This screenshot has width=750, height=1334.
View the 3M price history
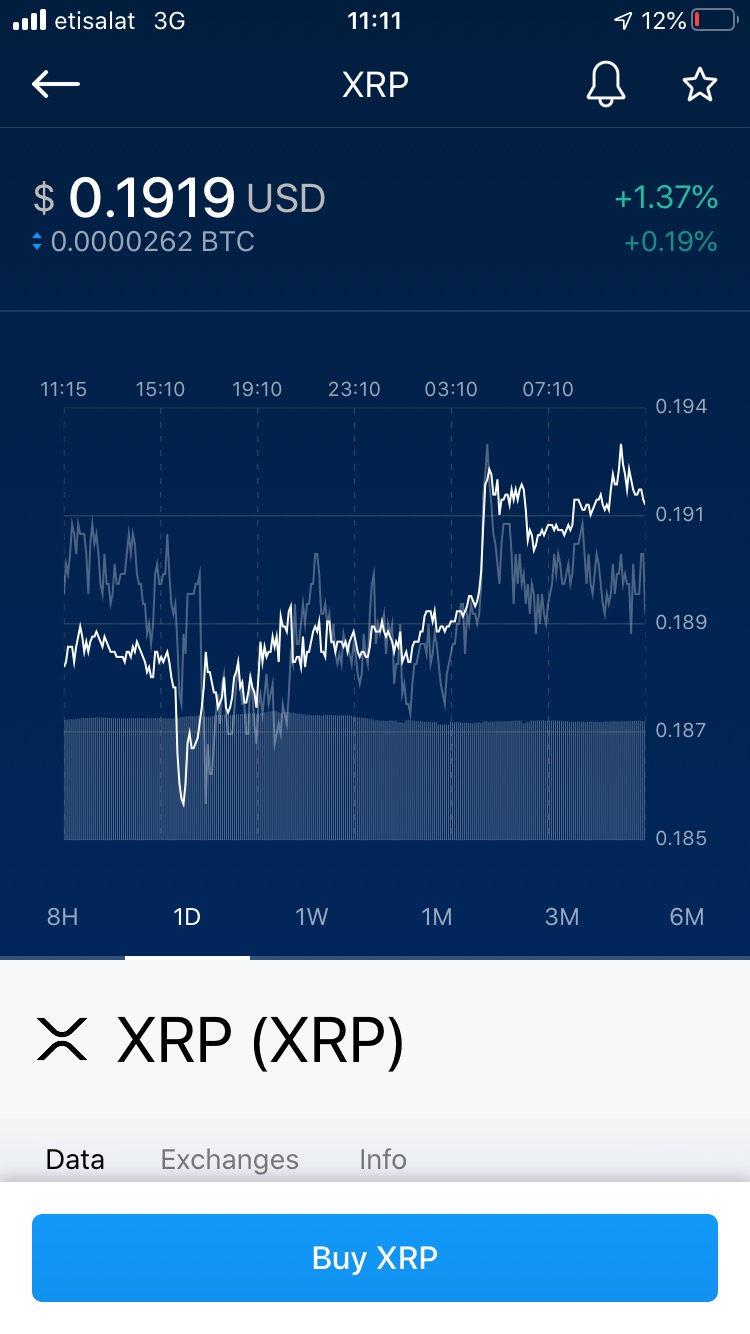[x=562, y=916]
